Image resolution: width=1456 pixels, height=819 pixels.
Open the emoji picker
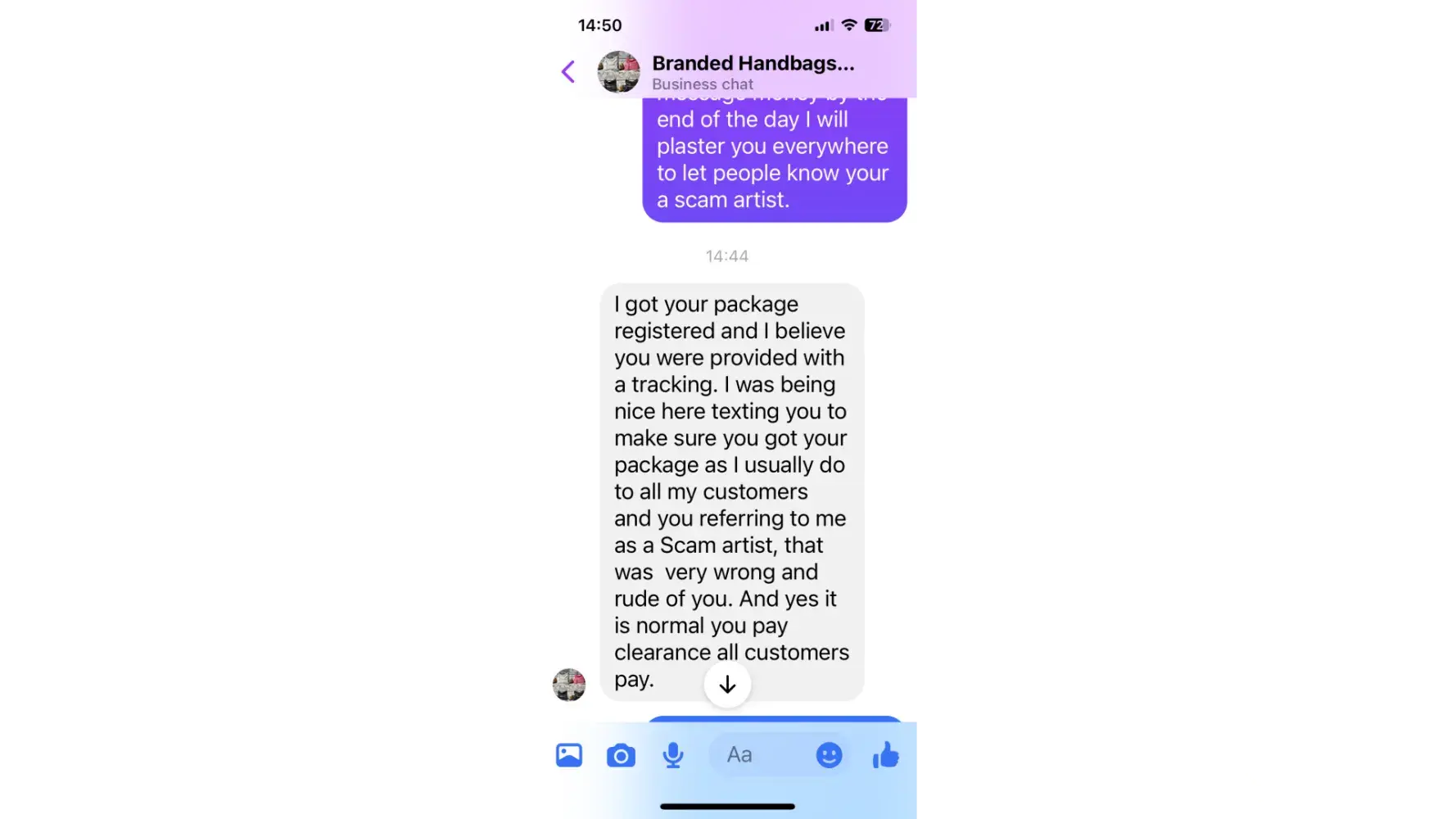(x=829, y=755)
